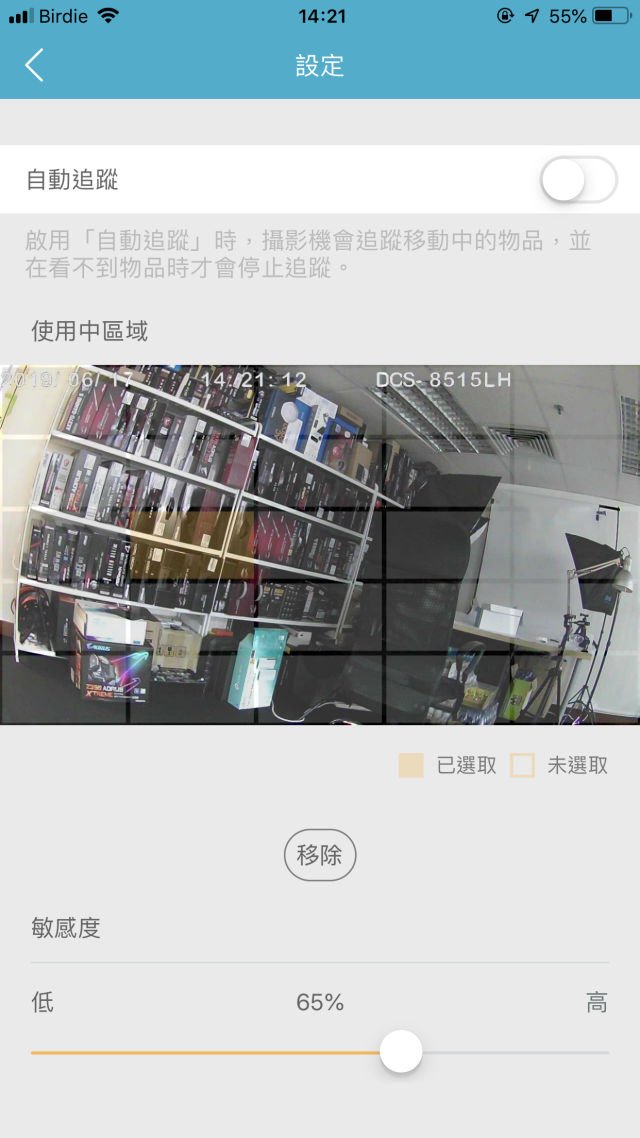Tap the 移除 button
Screen dimensions: 640x1138
coord(320,856)
